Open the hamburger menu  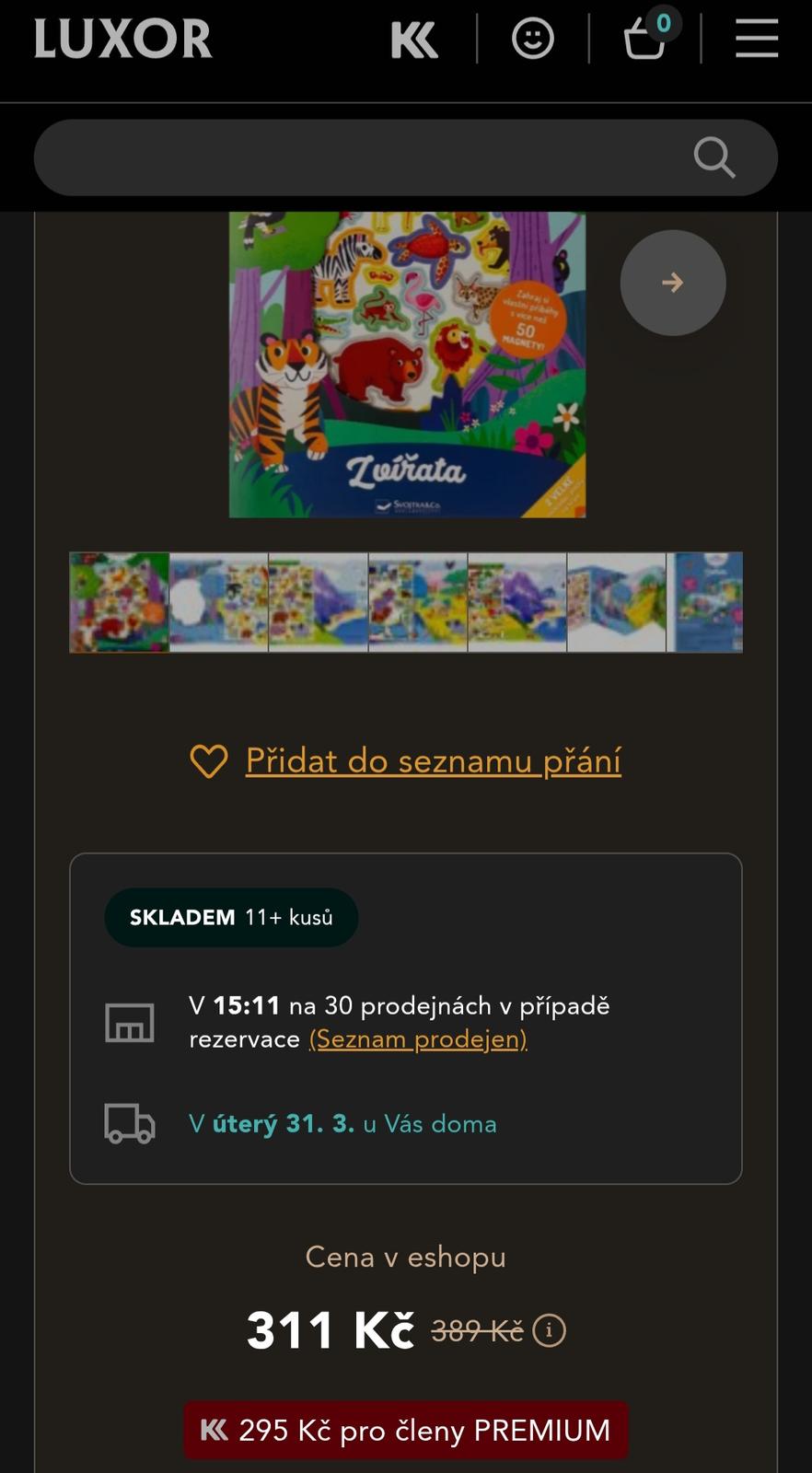757,39
